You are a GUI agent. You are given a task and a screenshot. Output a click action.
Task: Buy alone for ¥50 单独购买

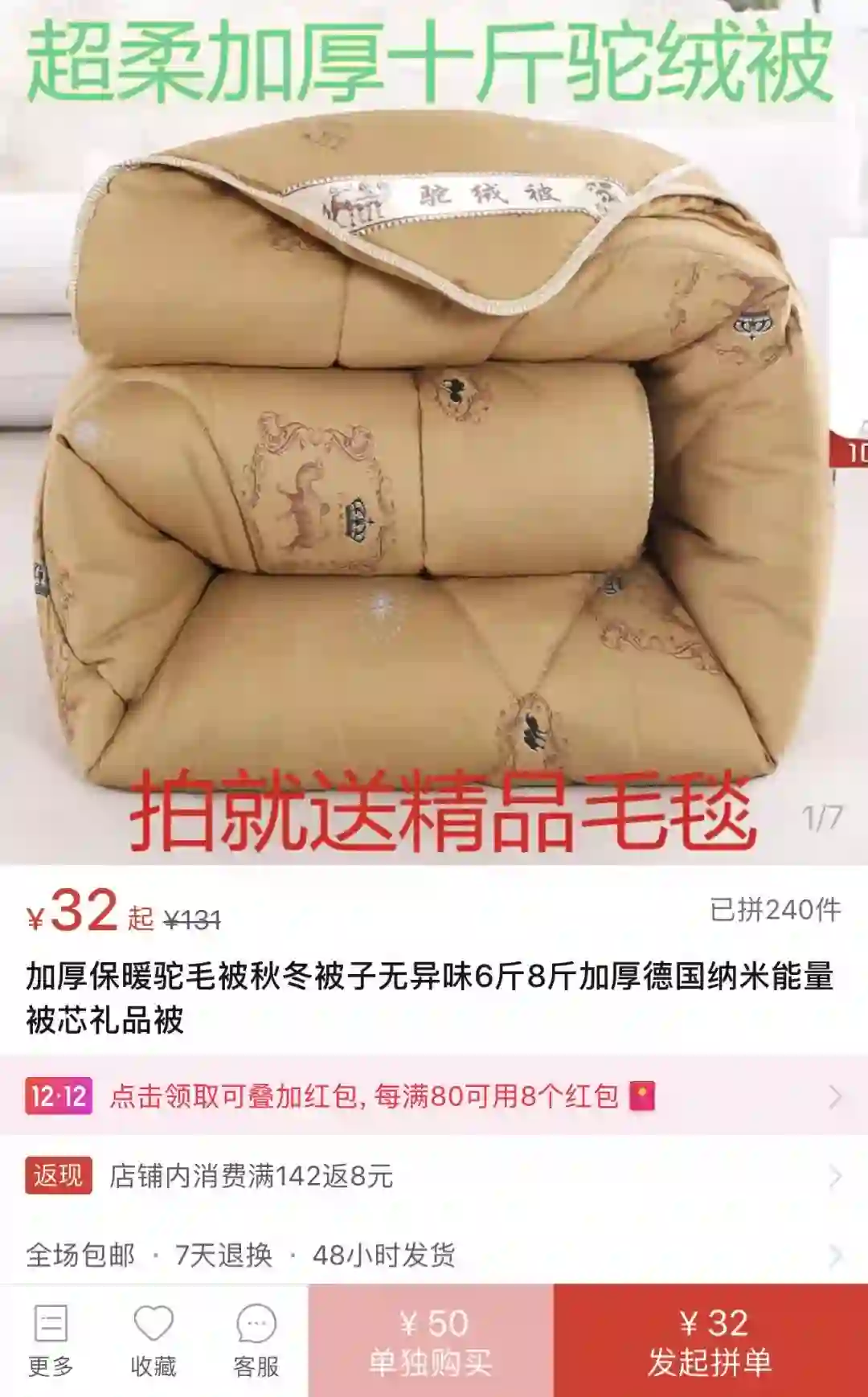coord(431,1341)
